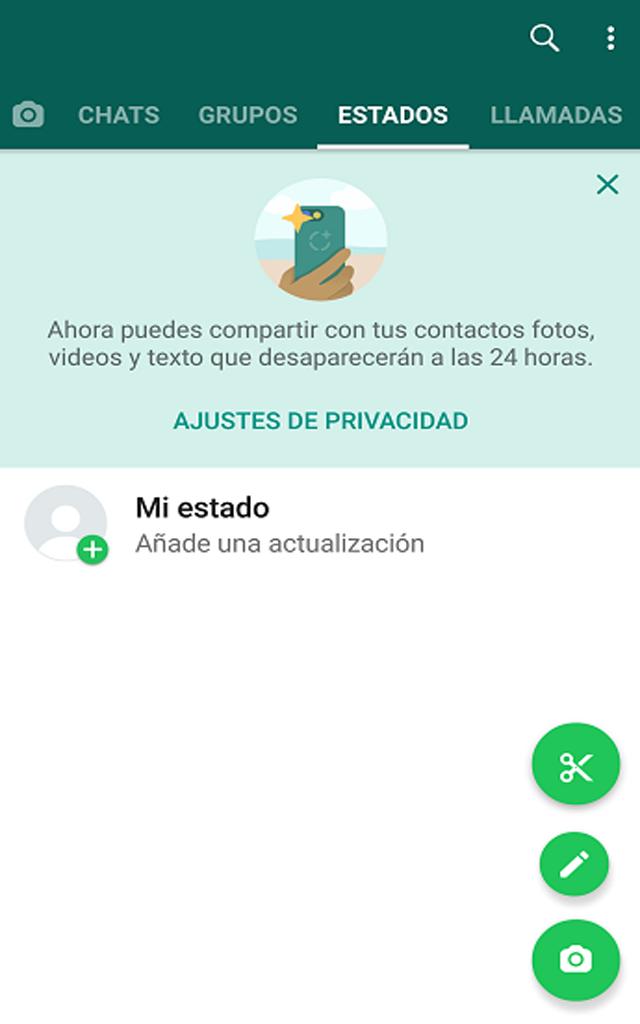This screenshot has width=640, height=1024.
Task: Open AJUSTES DE PRIVACIDAD
Action: [x=320, y=421]
